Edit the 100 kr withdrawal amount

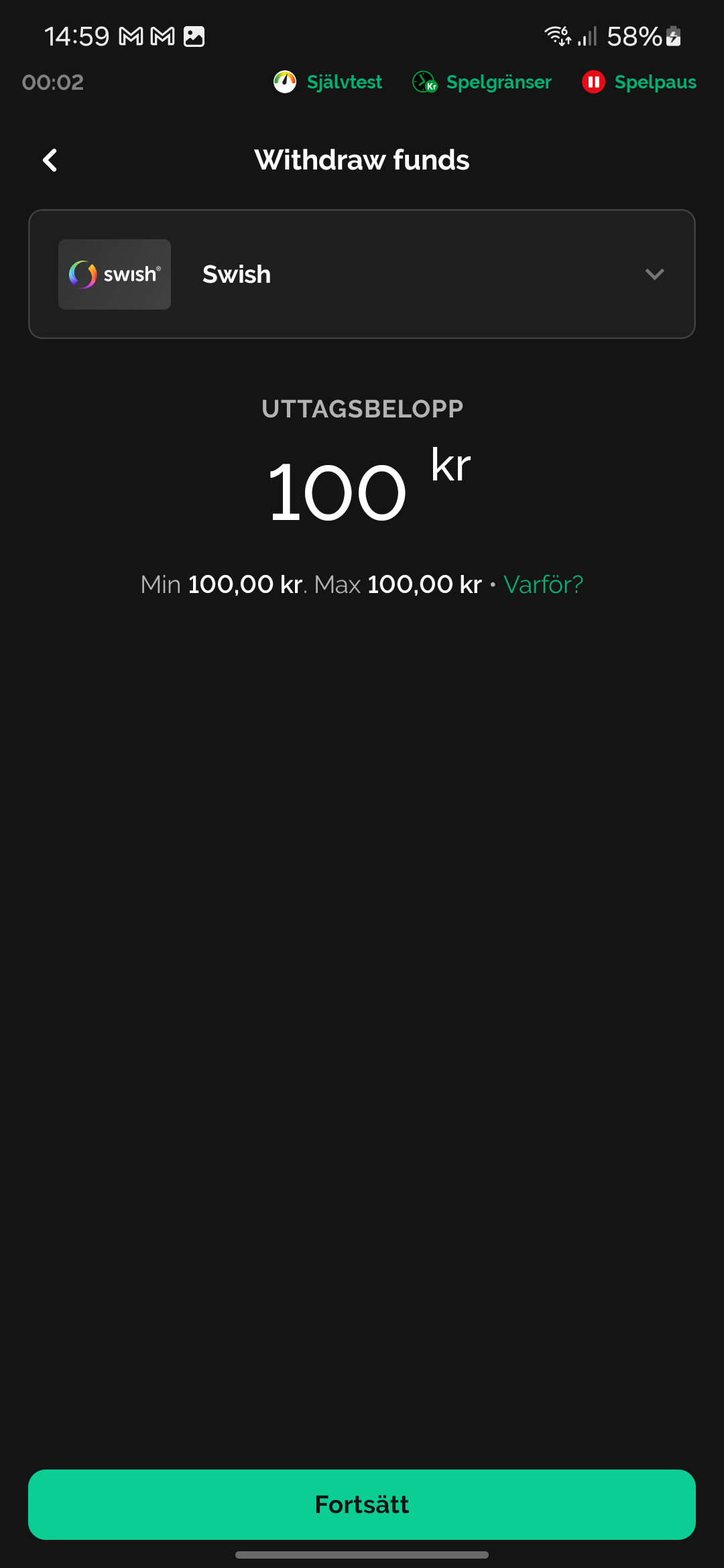pos(339,493)
